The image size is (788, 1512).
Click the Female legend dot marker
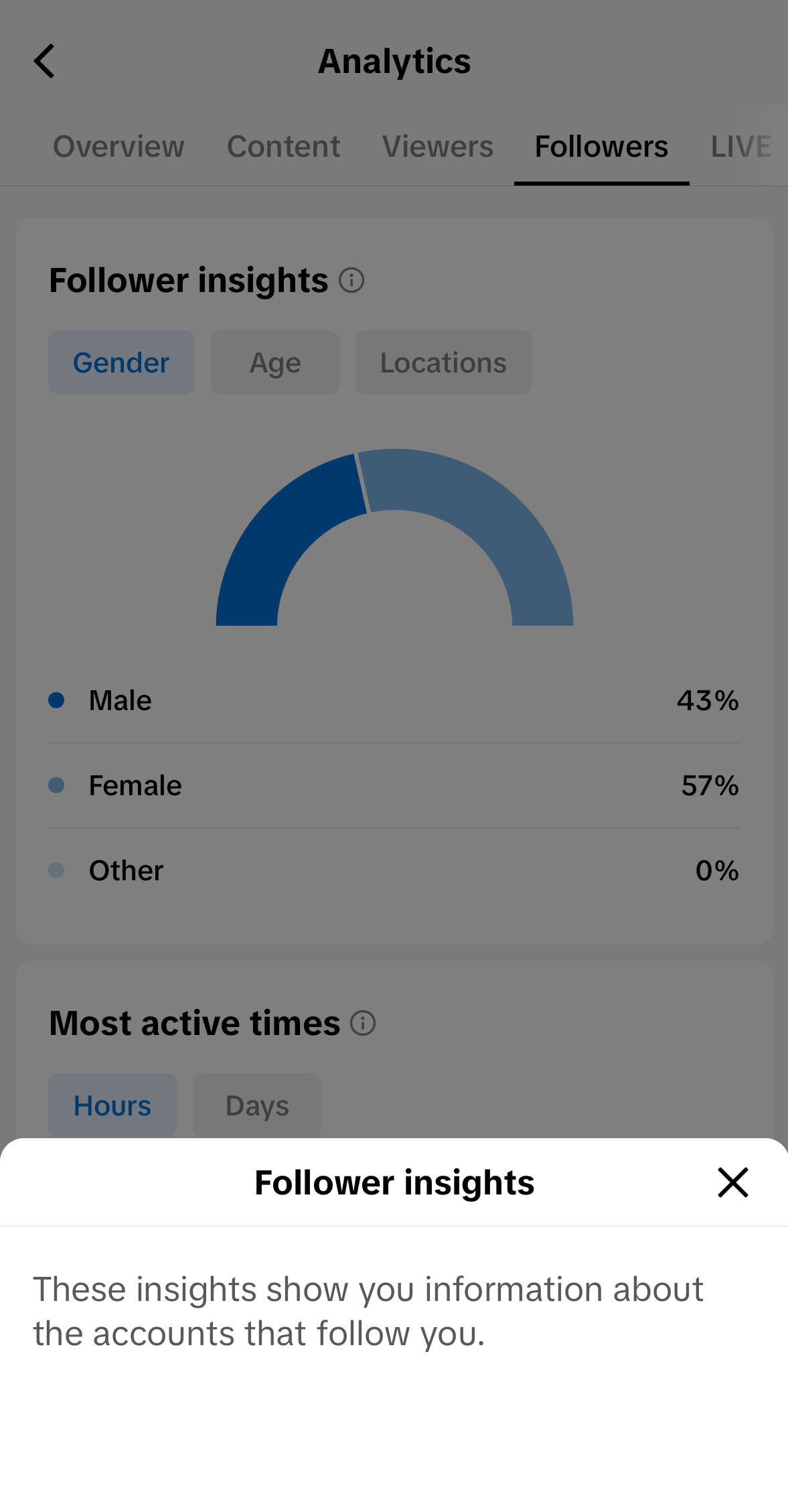click(58, 785)
